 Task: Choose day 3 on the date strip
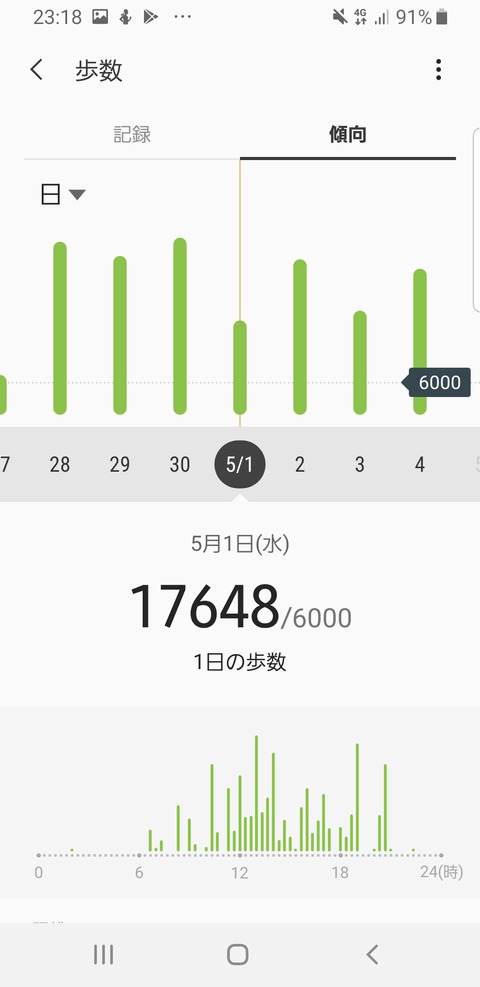point(360,465)
